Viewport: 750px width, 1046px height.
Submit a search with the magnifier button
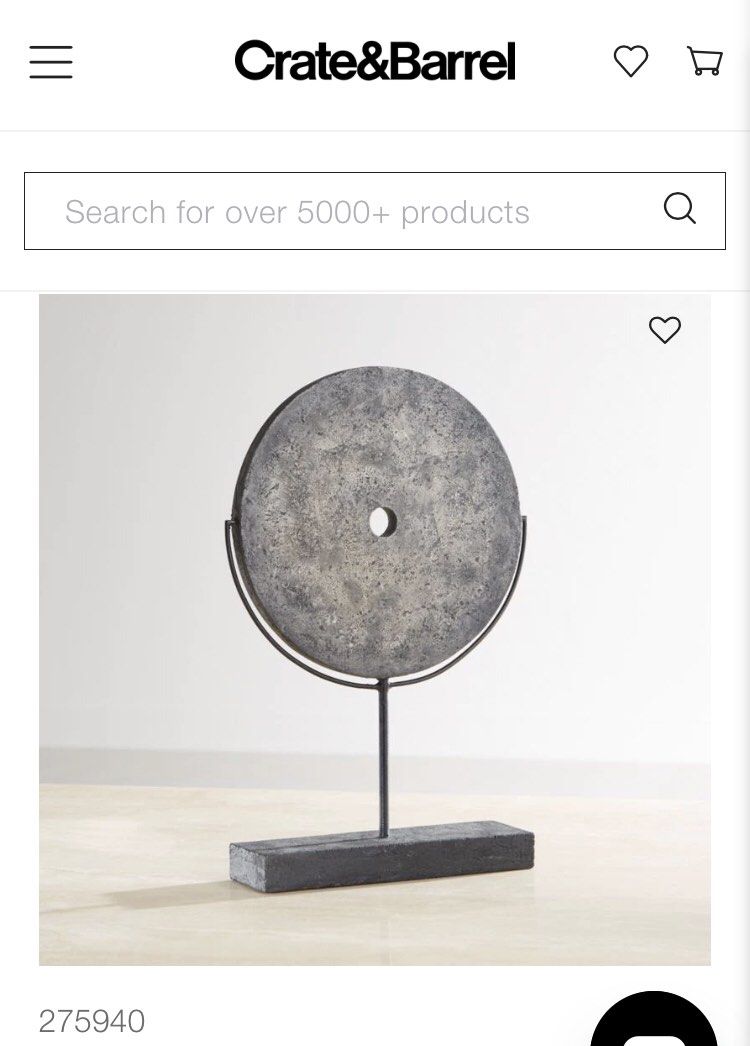(680, 210)
